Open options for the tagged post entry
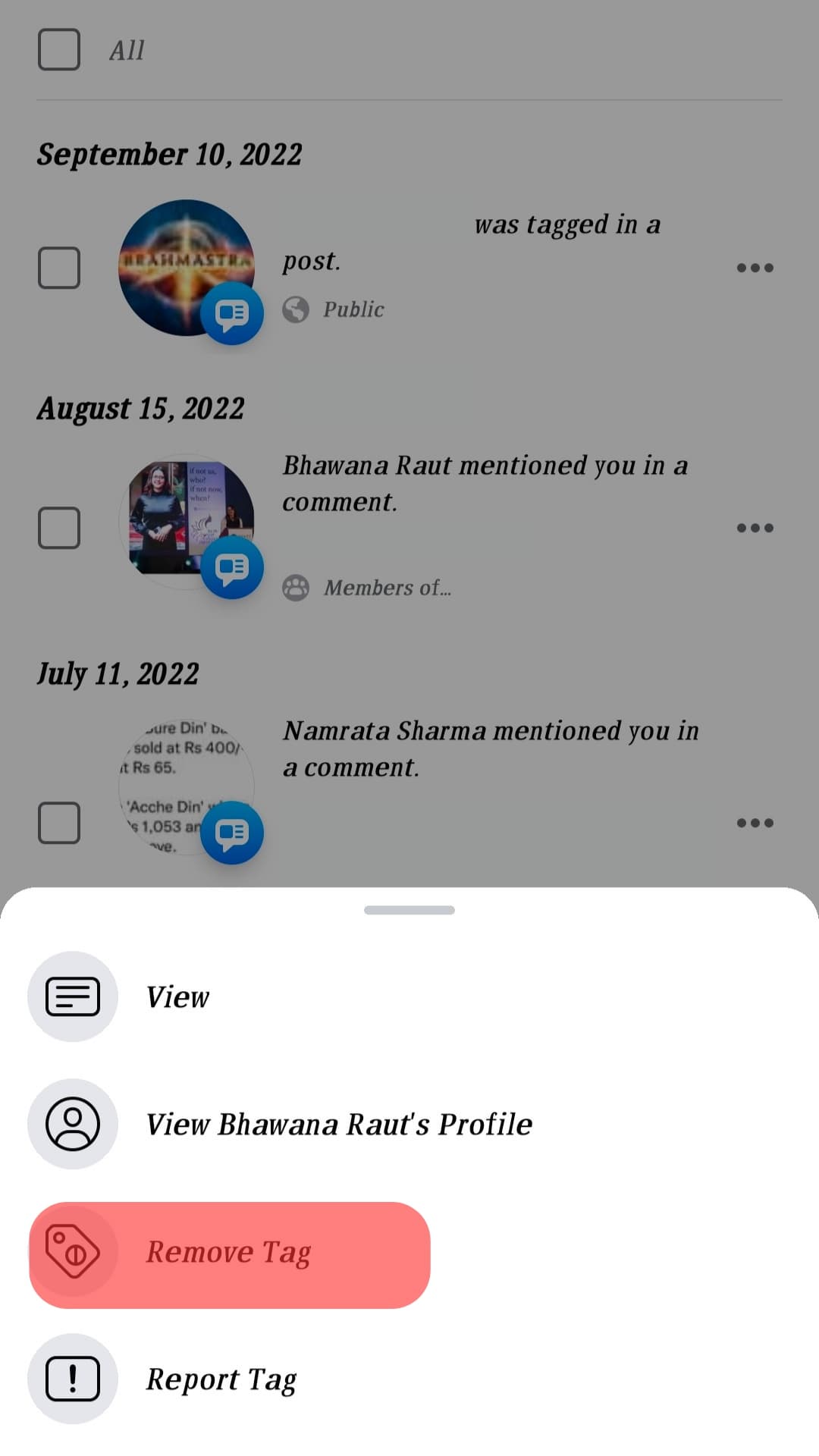Screen dimensions: 819x1456 pyautogui.click(x=755, y=268)
